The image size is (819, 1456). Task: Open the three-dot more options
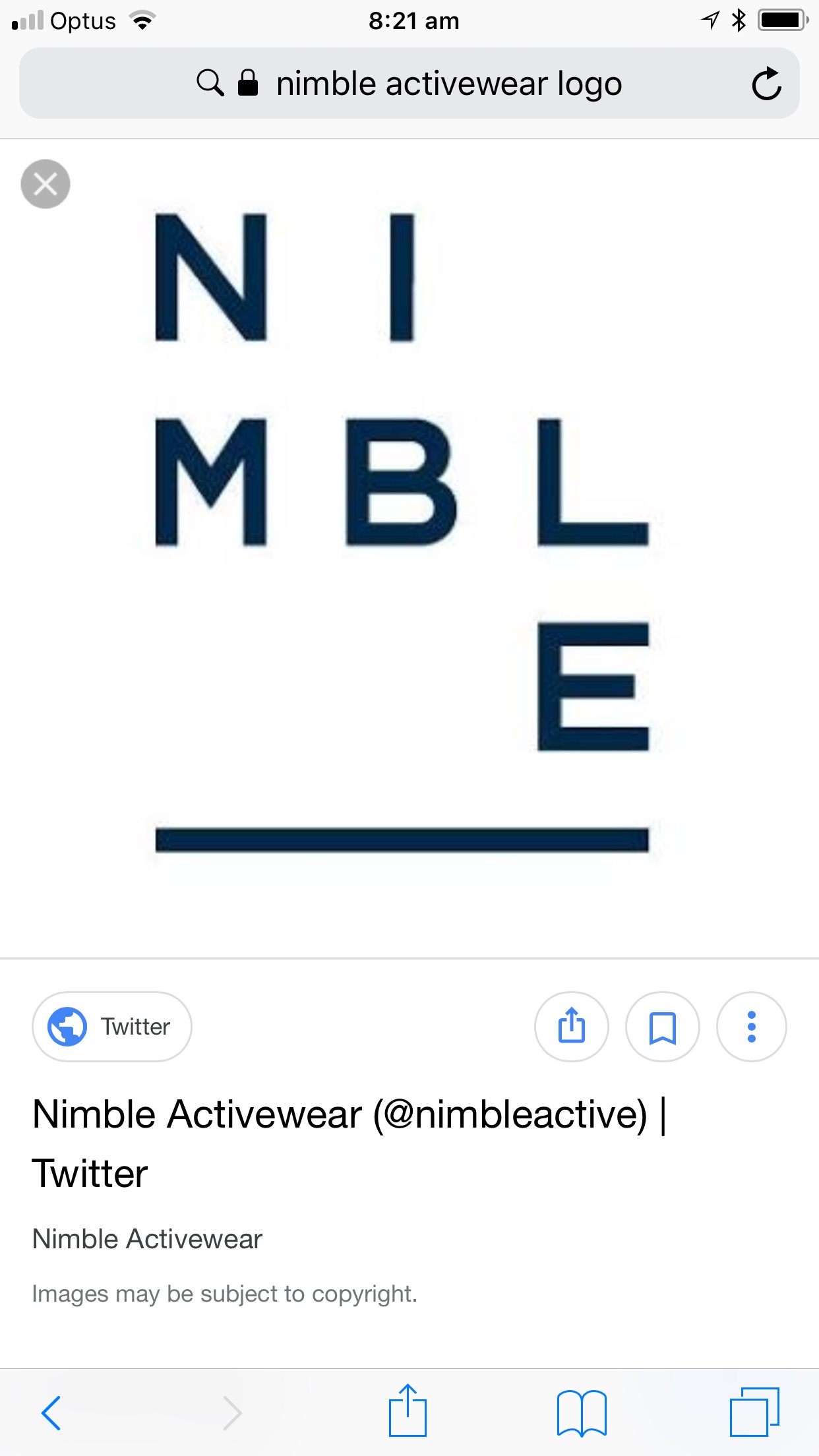tap(751, 1027)
